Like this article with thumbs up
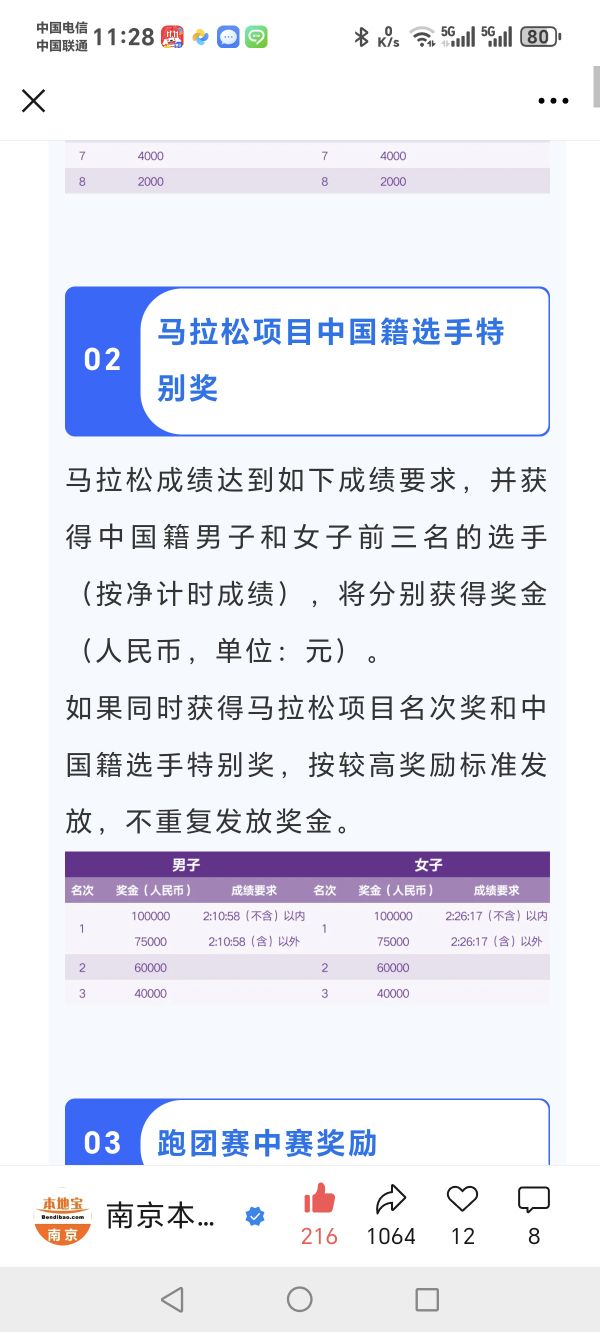600x1332 pixels. (319, 1200)
